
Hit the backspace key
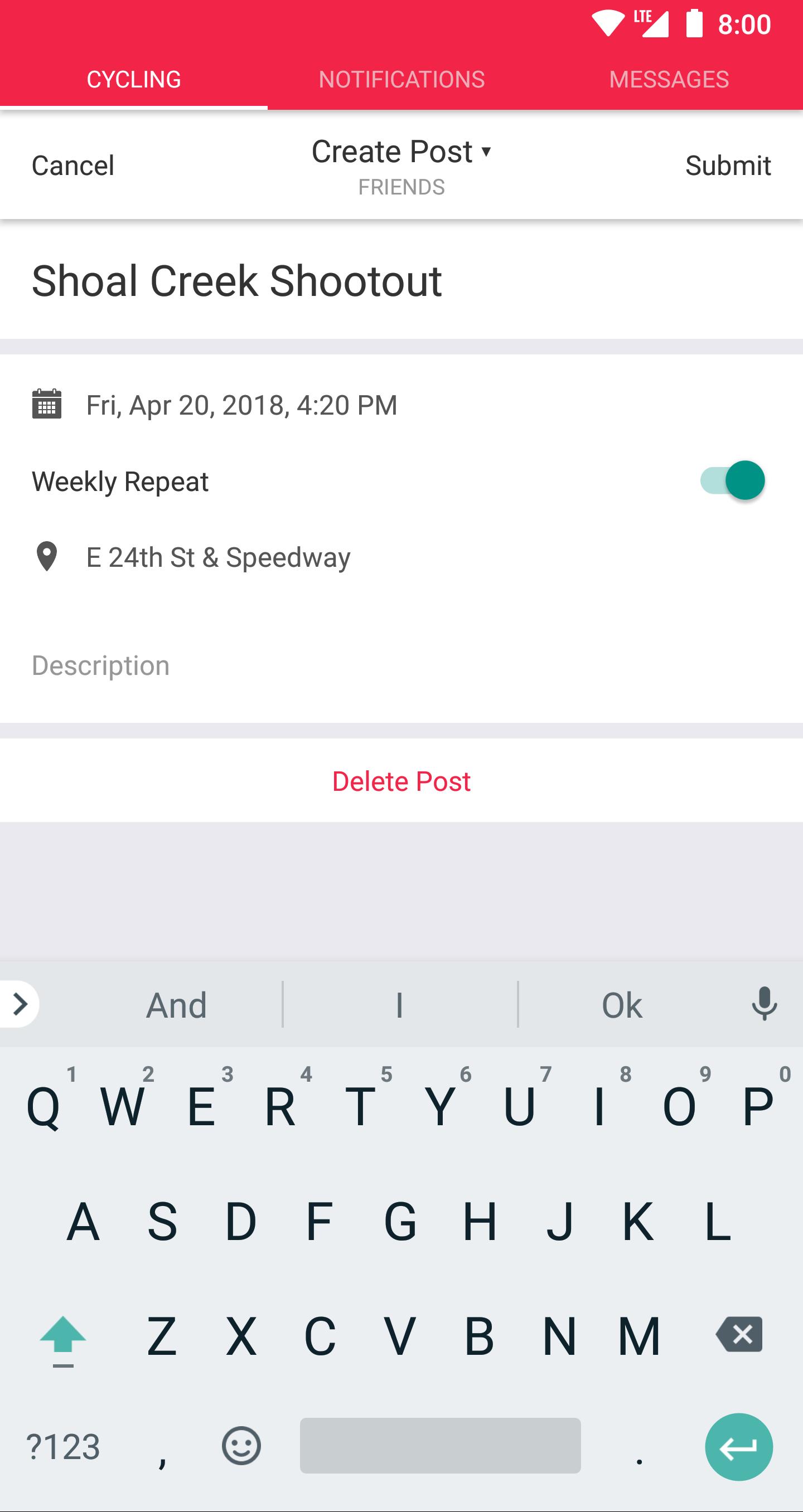click(x=739, y=1334)
